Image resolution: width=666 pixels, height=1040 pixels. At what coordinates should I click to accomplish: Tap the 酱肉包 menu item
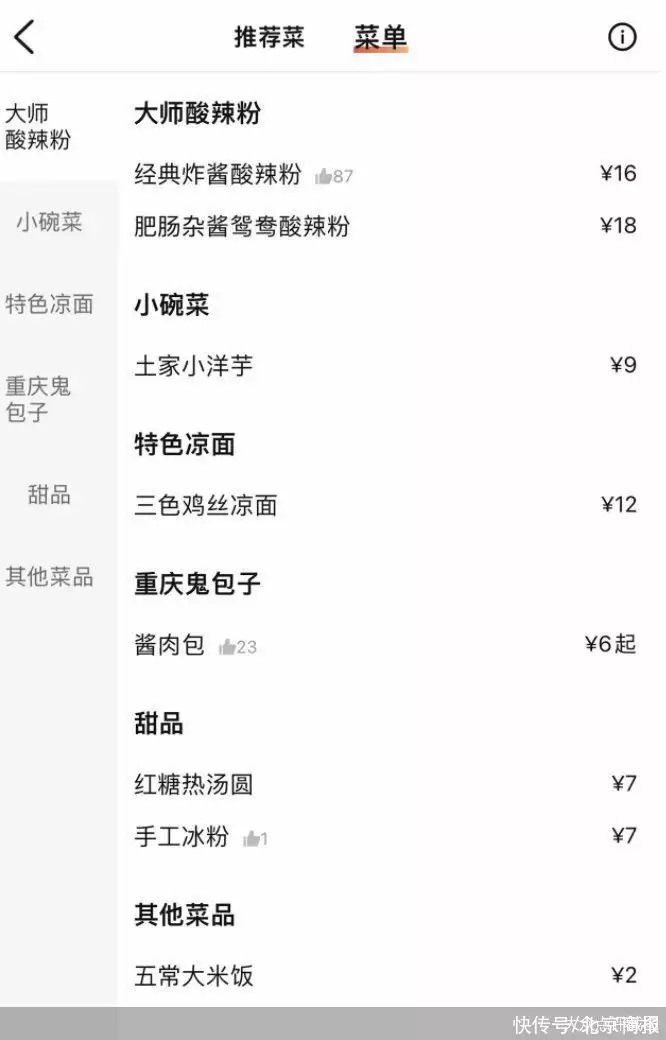click(170, 645)
